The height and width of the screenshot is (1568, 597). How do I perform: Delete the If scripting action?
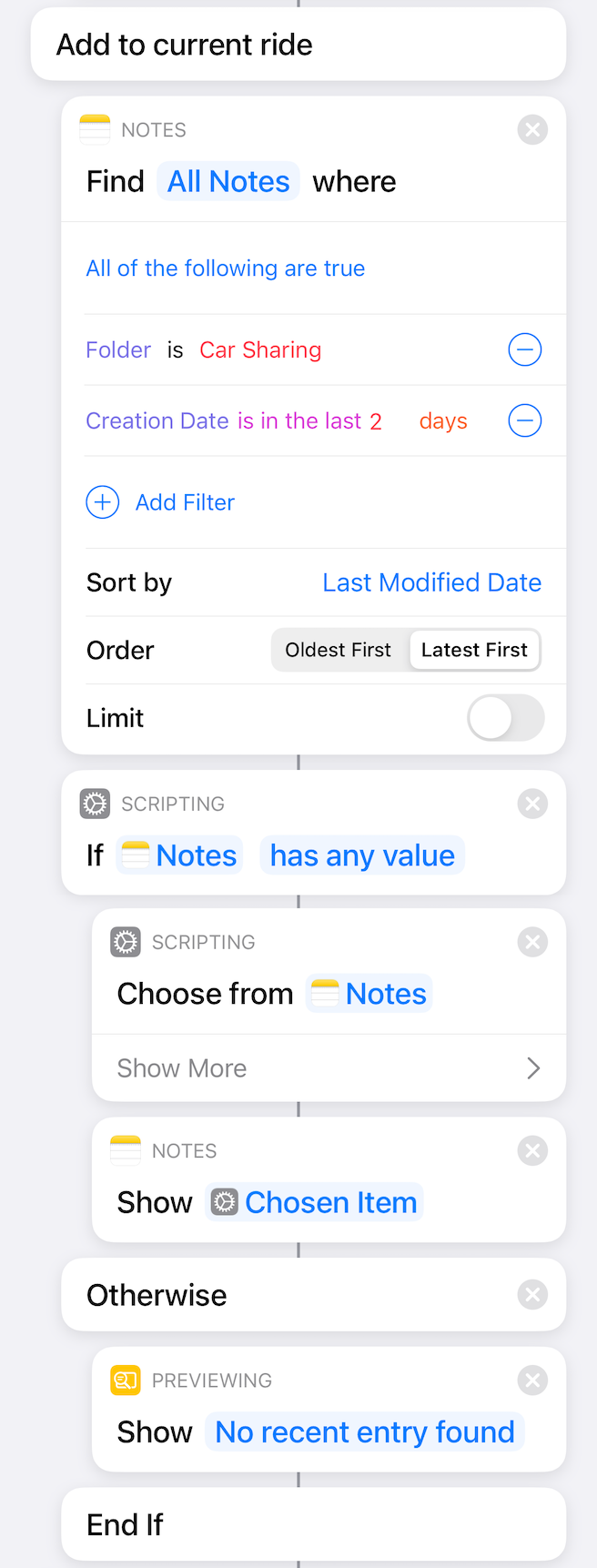(x=532, y=804)
